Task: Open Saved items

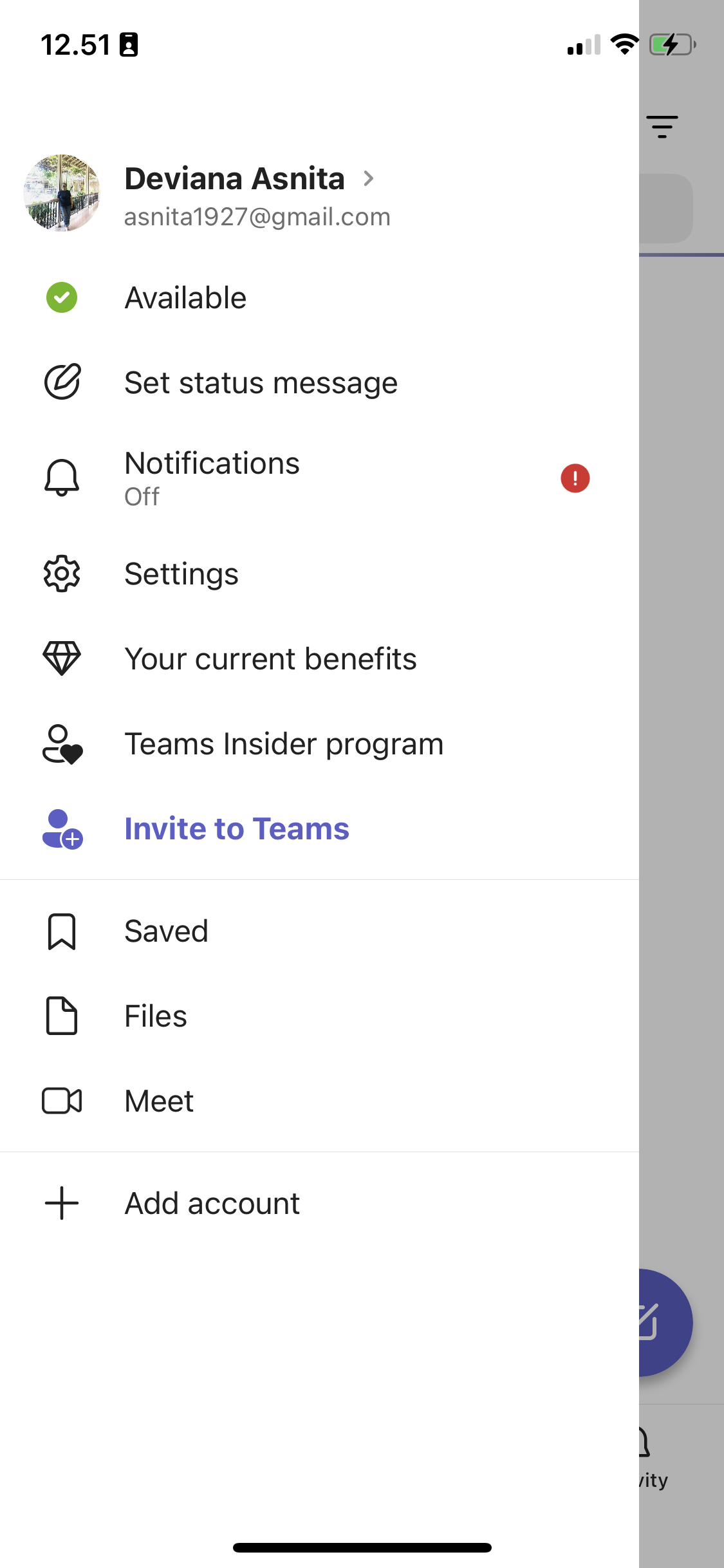Action: coord(166,931)
